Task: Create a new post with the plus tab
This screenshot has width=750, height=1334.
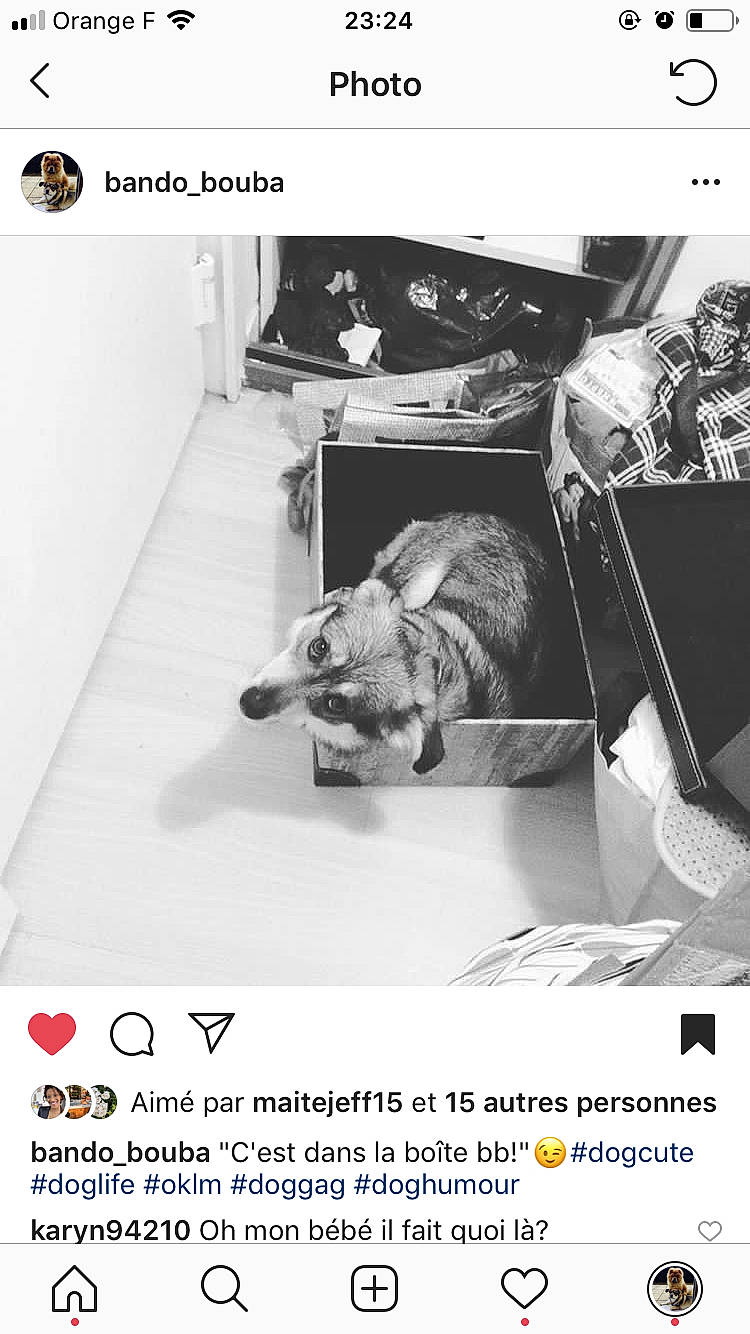Action: pos(375,1289)
